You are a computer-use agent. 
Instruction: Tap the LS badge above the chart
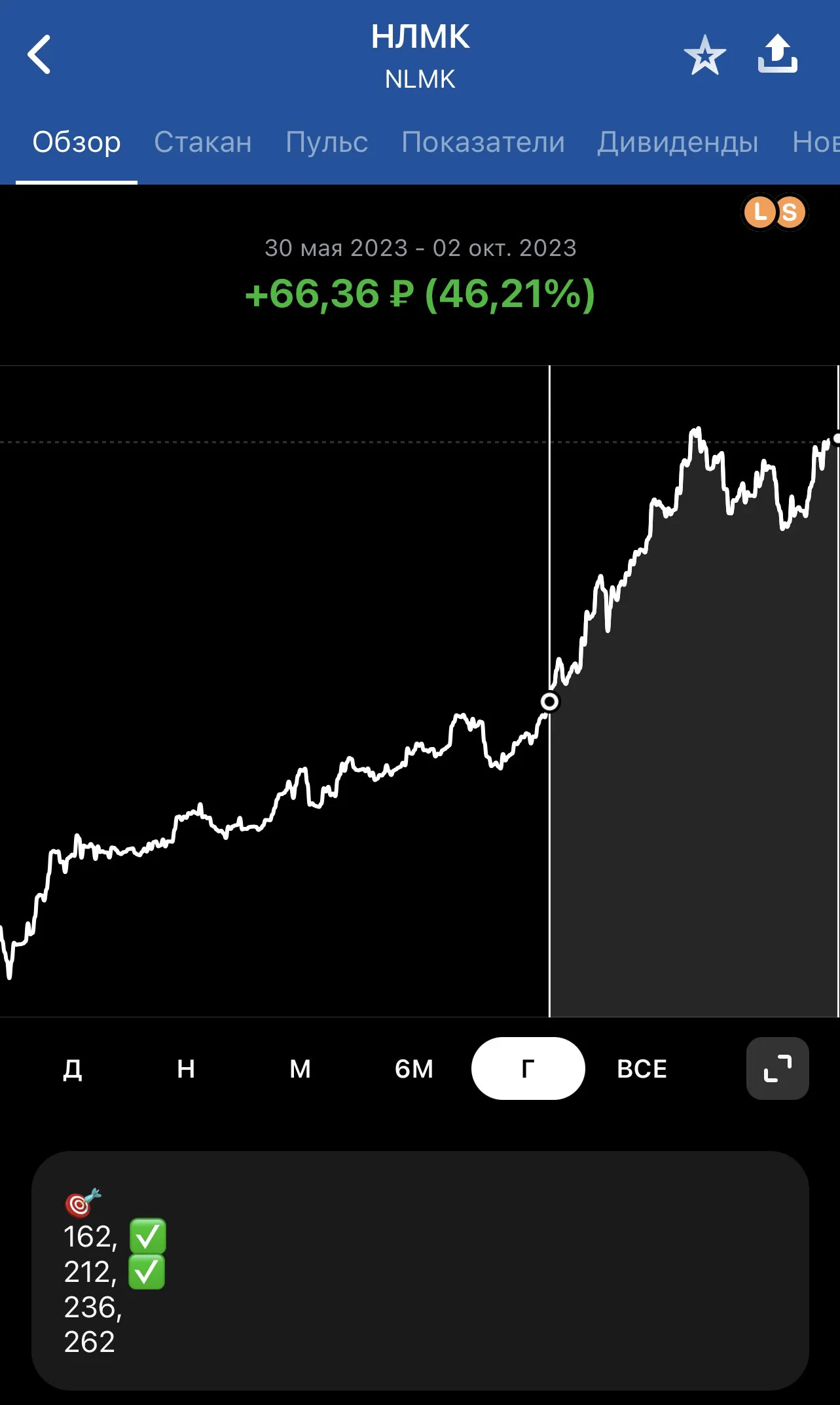[x=775, y=212]
